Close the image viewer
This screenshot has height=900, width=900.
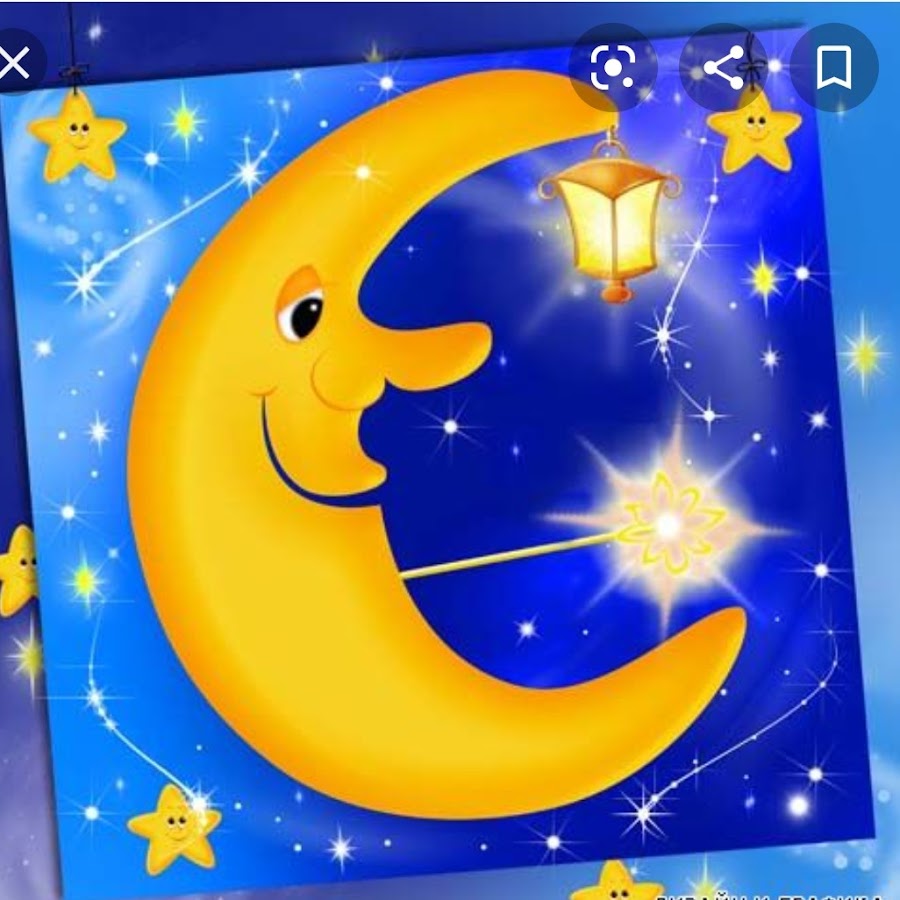pyautogui.click(x=14, y=65)
